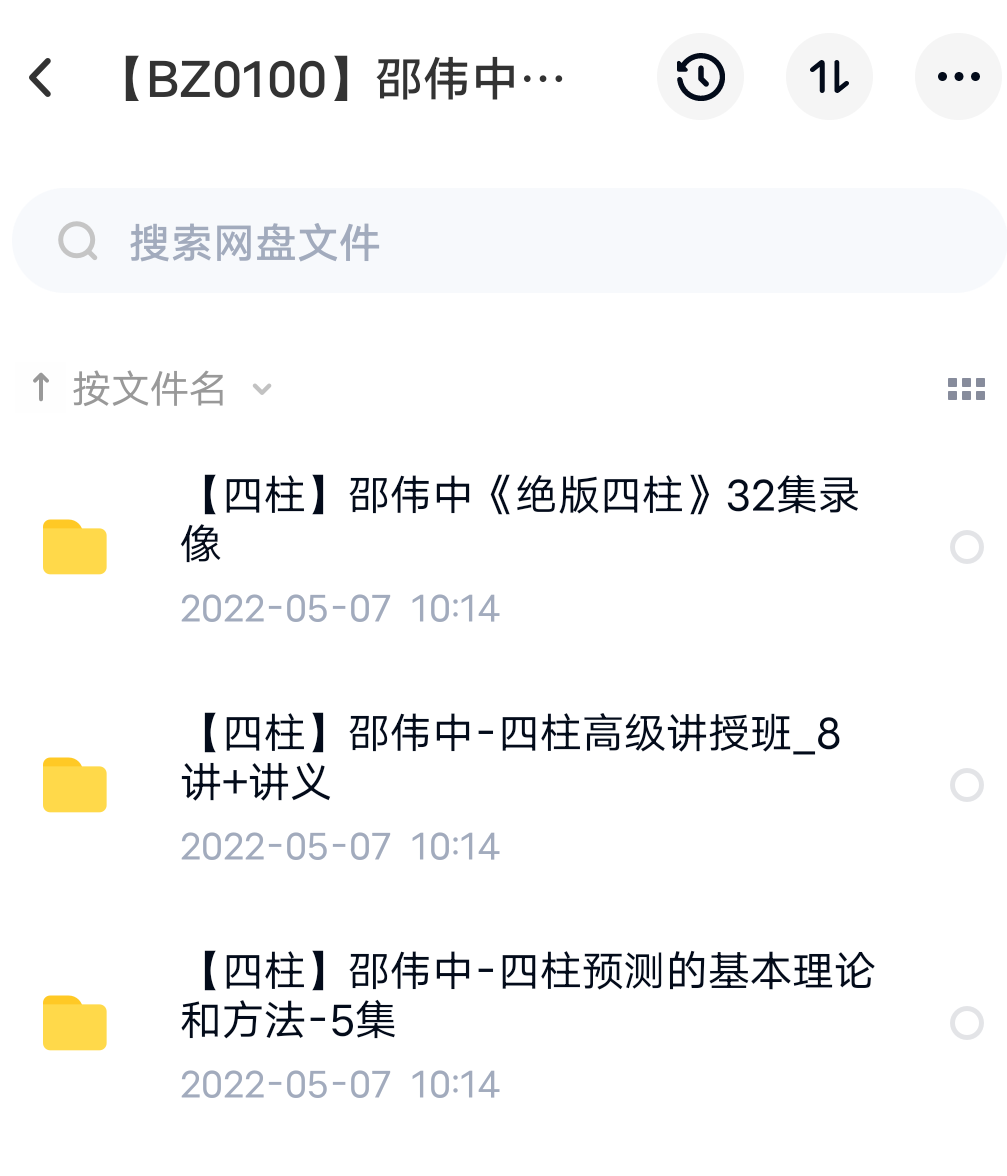Click the ascending arrow beside 按文件名
Screen dimensions: 1007x1176
pos(40,388)
